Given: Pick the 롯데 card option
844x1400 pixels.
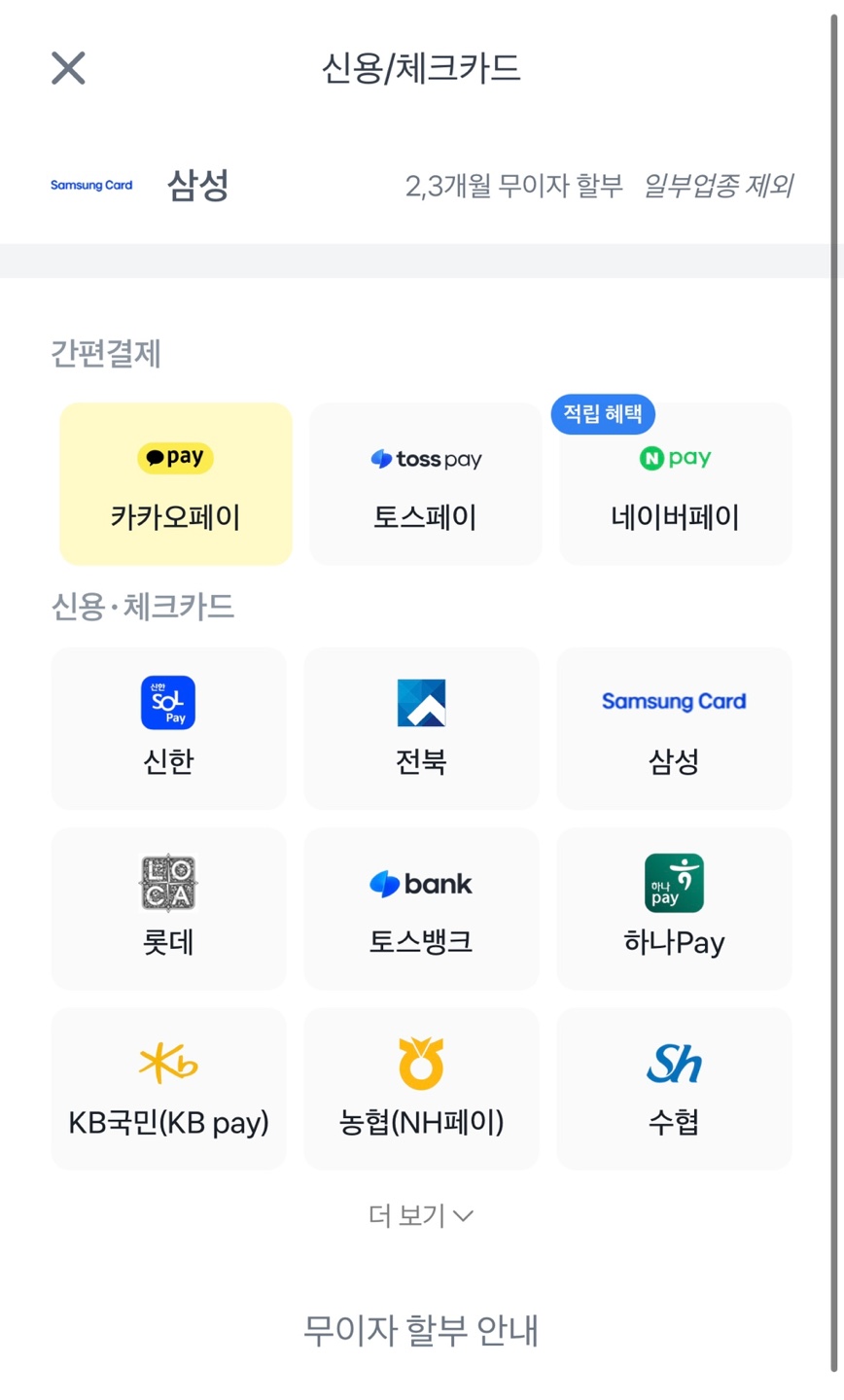Looking at the screenshot, I should coord(168,908).
